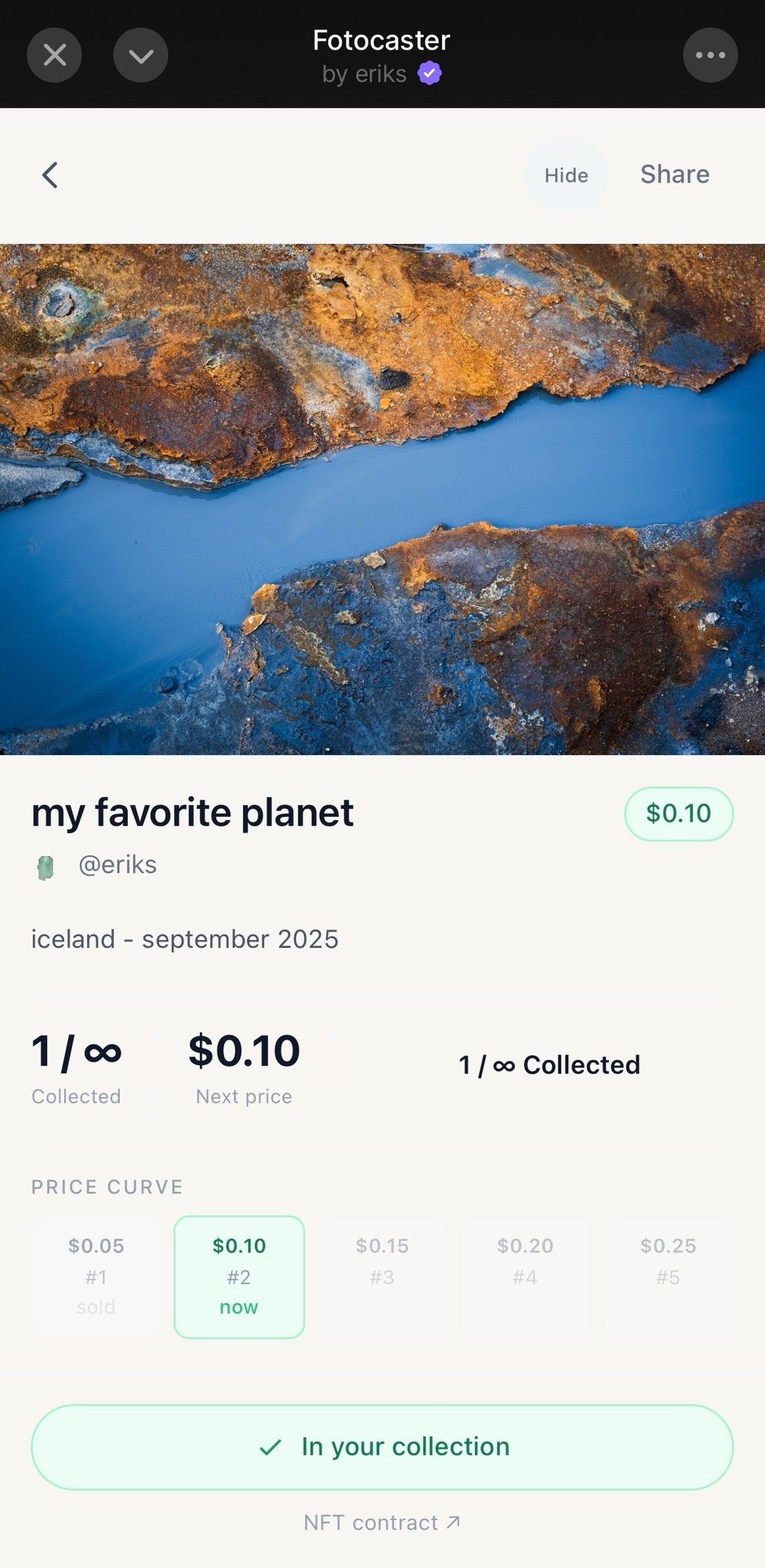765x1568 pixels.
Task: Close the Fotocaster mini app
Action: click(x=54, y=55)
